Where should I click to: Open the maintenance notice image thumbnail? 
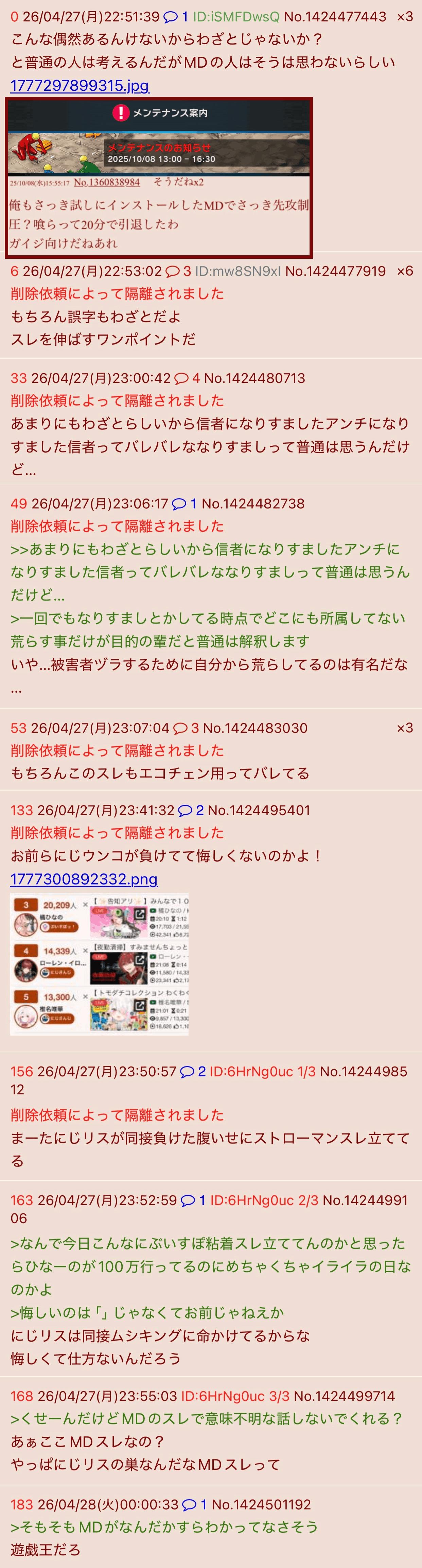pos(159,177)
